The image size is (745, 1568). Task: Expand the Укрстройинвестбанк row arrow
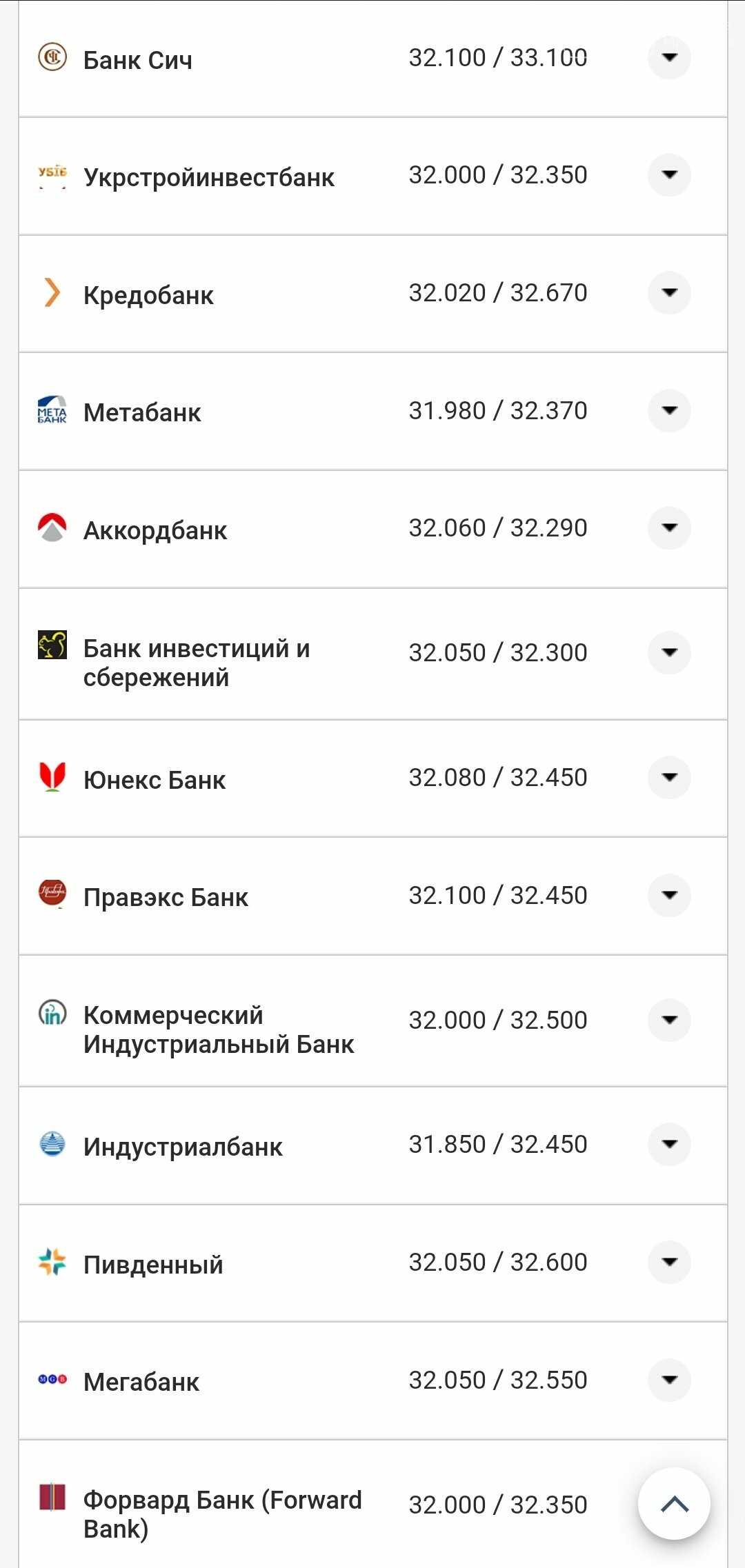[x=669, y=174]
